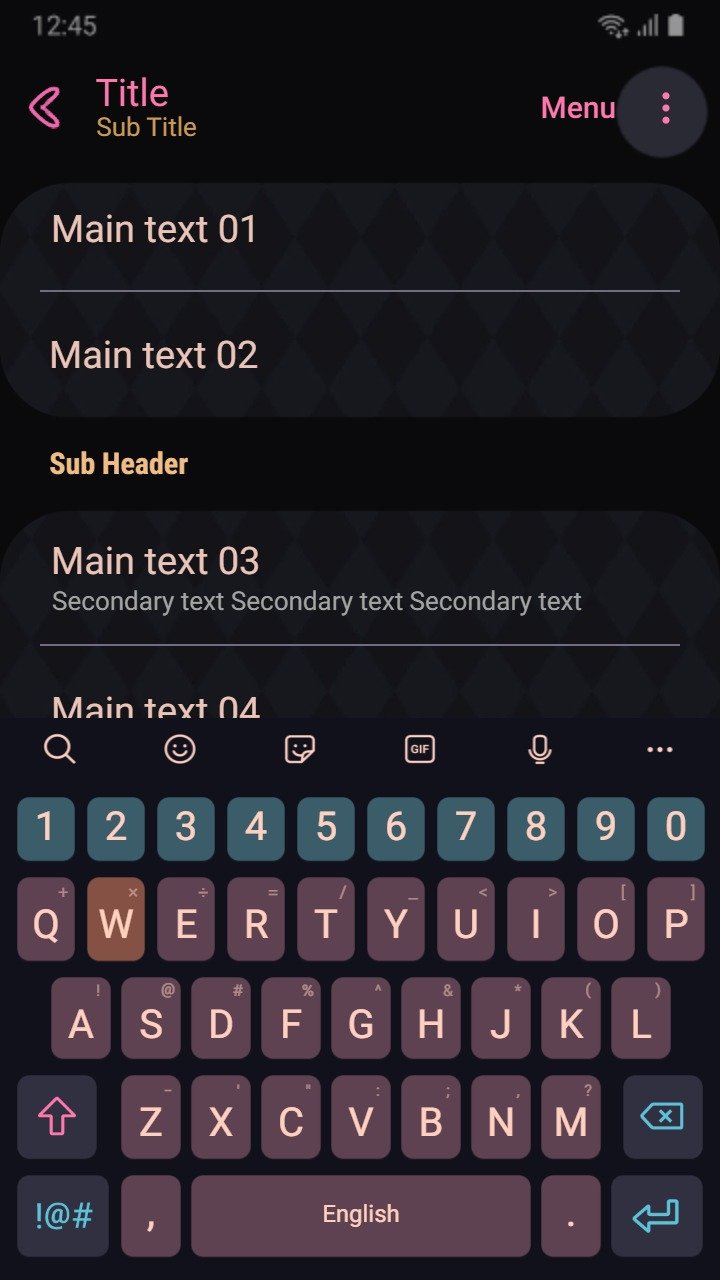Tap the enter key

[x=656, y=1215]
